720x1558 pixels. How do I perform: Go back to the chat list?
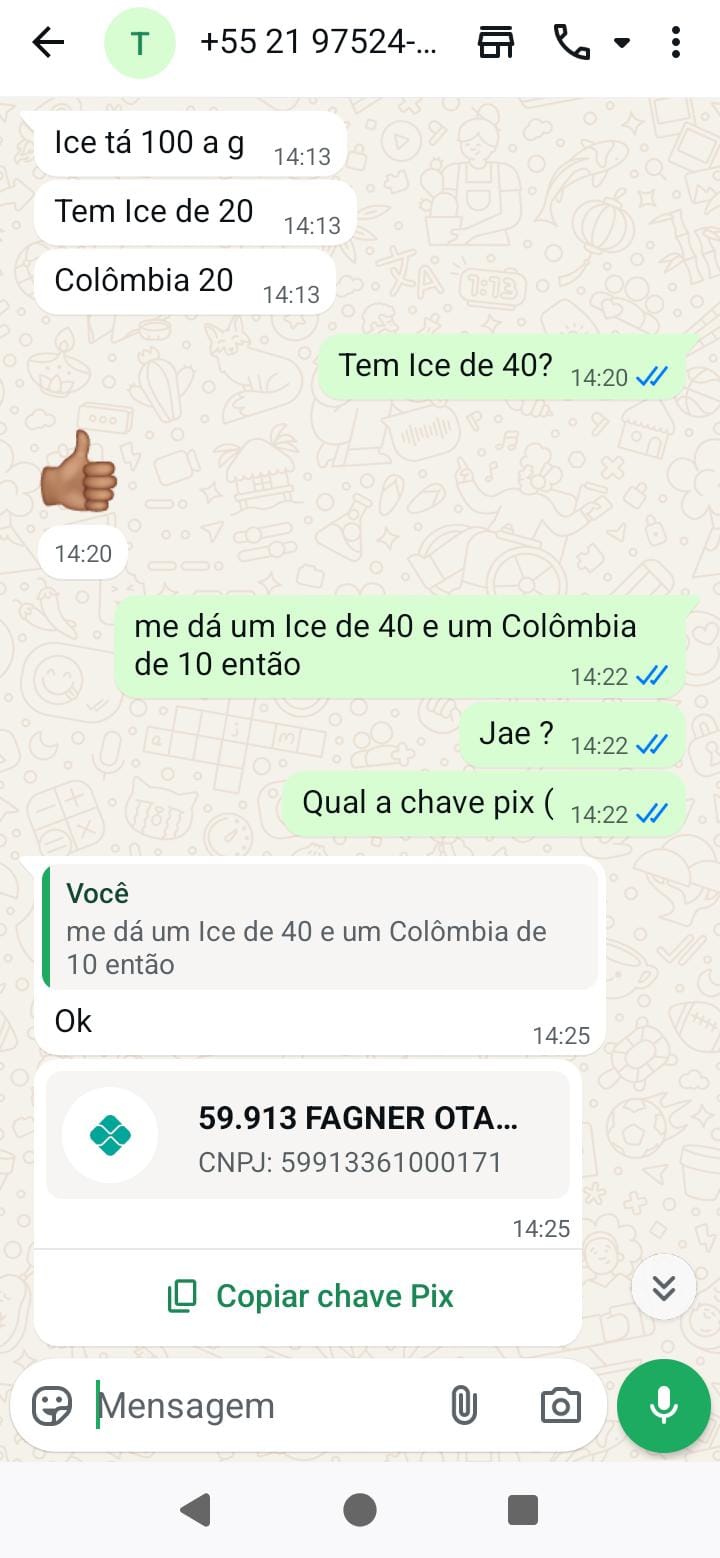(x=48, y=43)
